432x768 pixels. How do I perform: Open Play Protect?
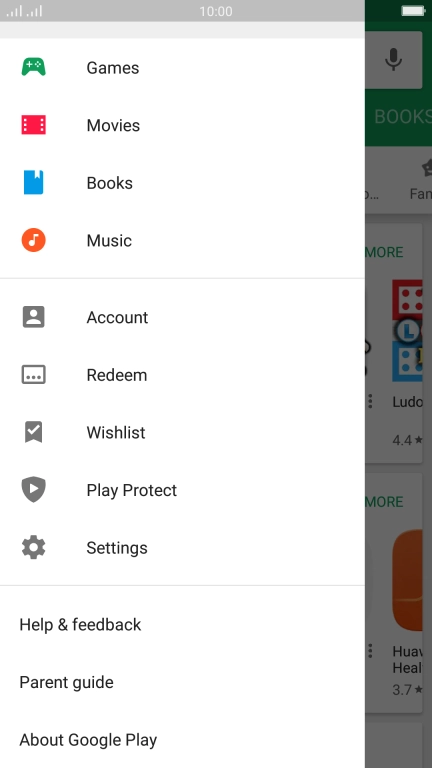(182, 490)
